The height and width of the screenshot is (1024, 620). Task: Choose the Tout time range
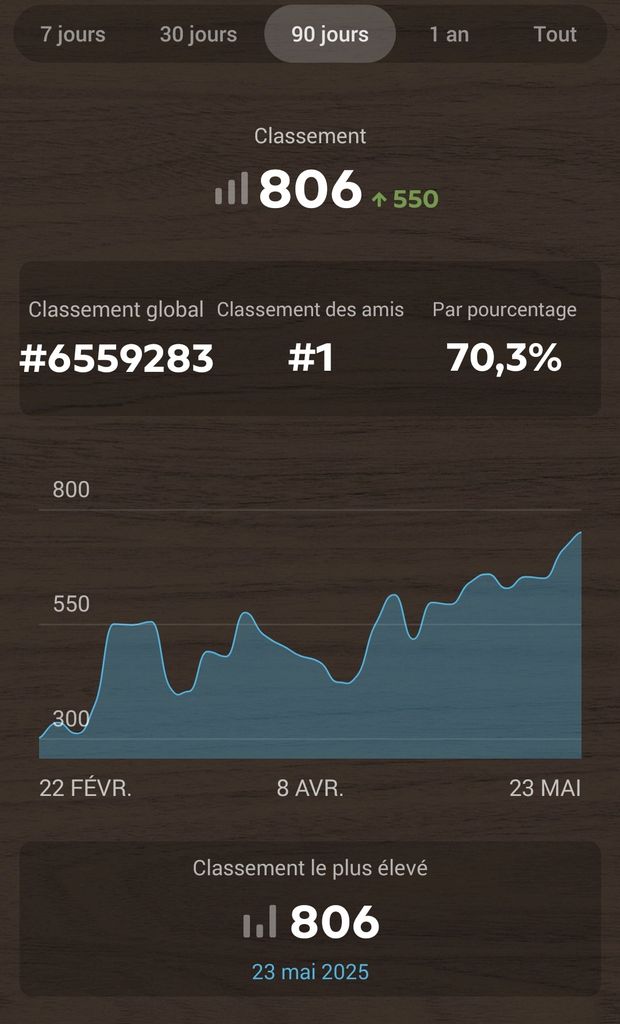click(x=555, y=34)
